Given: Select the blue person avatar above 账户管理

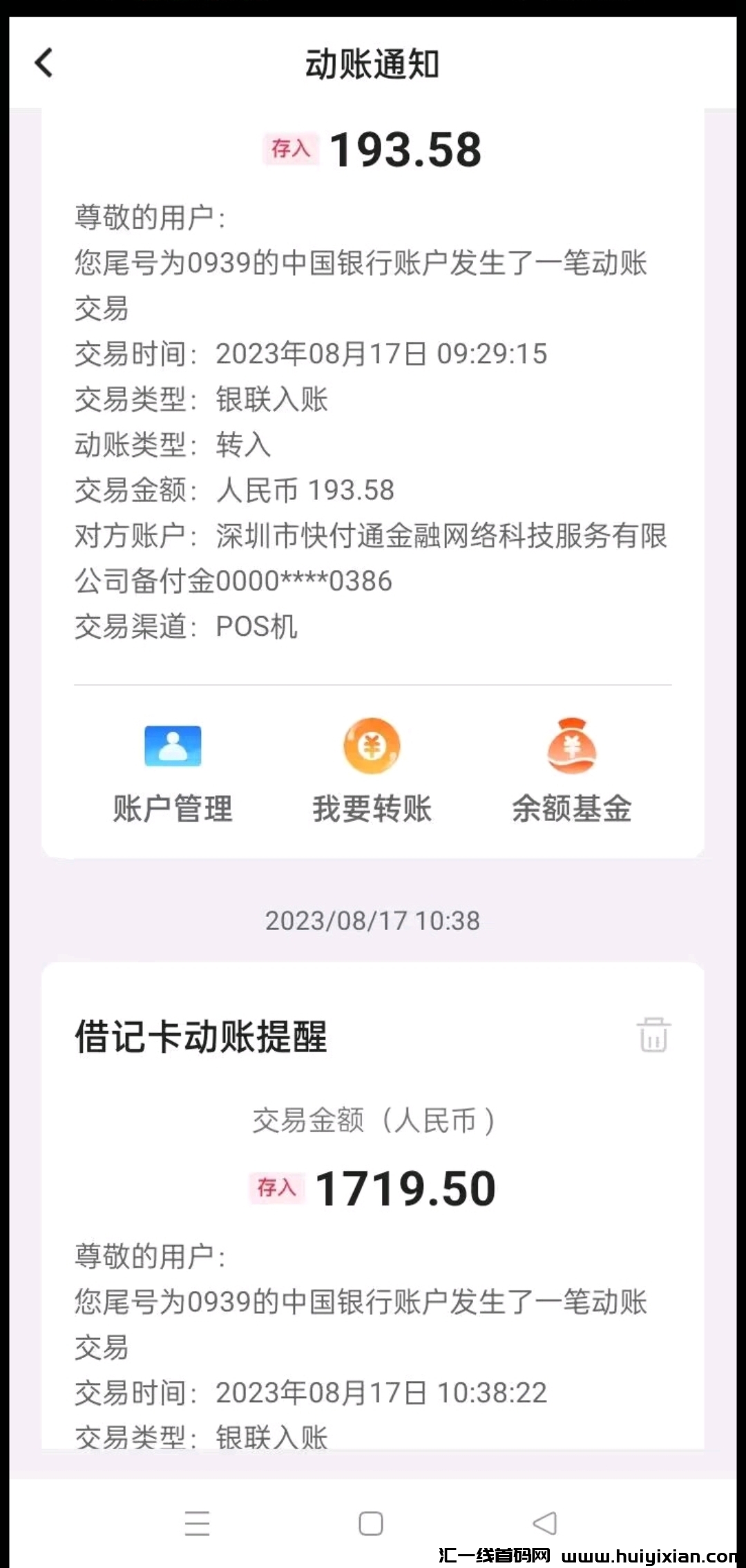Looking at the screenshot, I should coord(173,746).
